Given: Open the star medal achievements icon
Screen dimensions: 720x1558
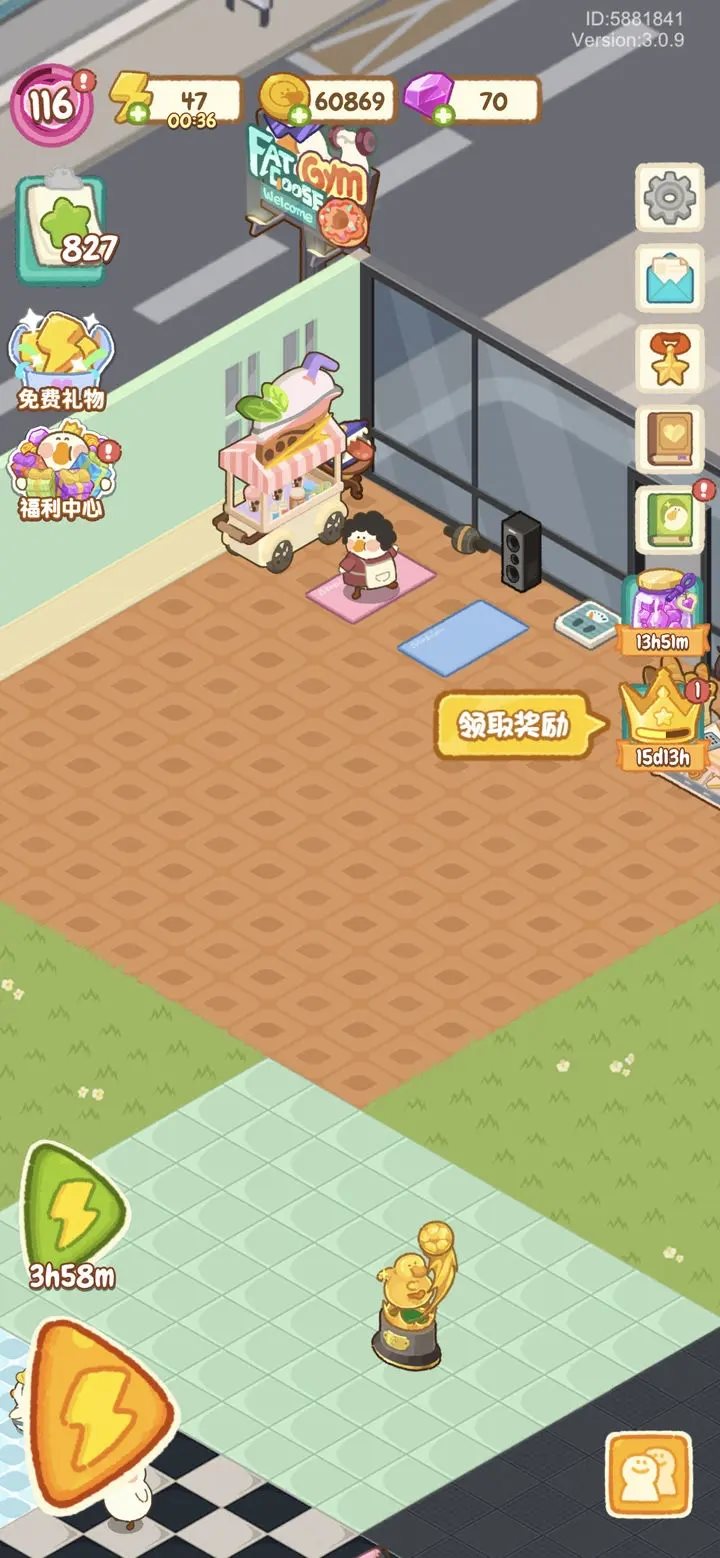Looking at the screenshot, I should click(x=669, y=358).
